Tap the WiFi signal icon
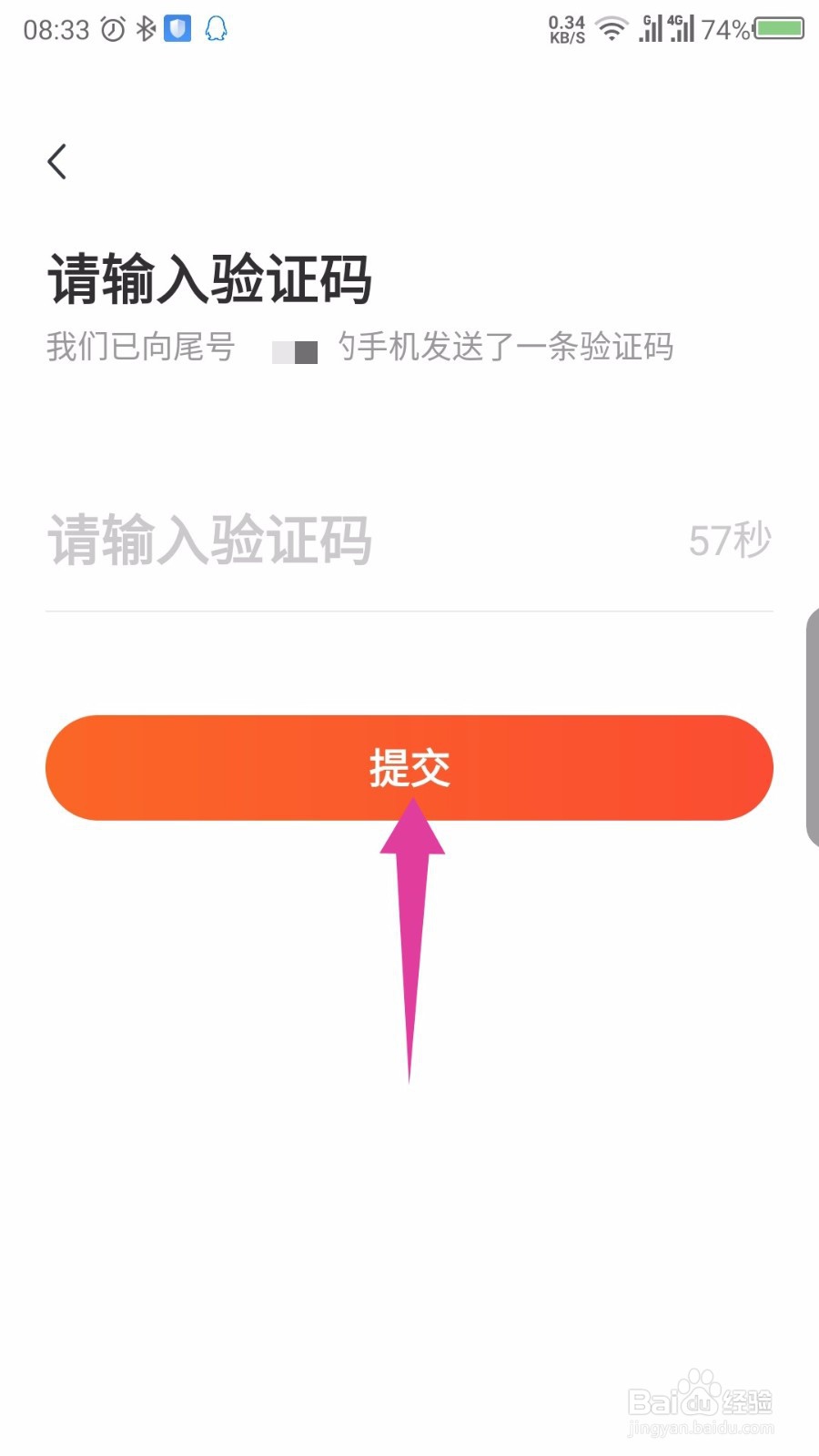The width and height of the screenshot is (819, 1456). pos(611,30)
